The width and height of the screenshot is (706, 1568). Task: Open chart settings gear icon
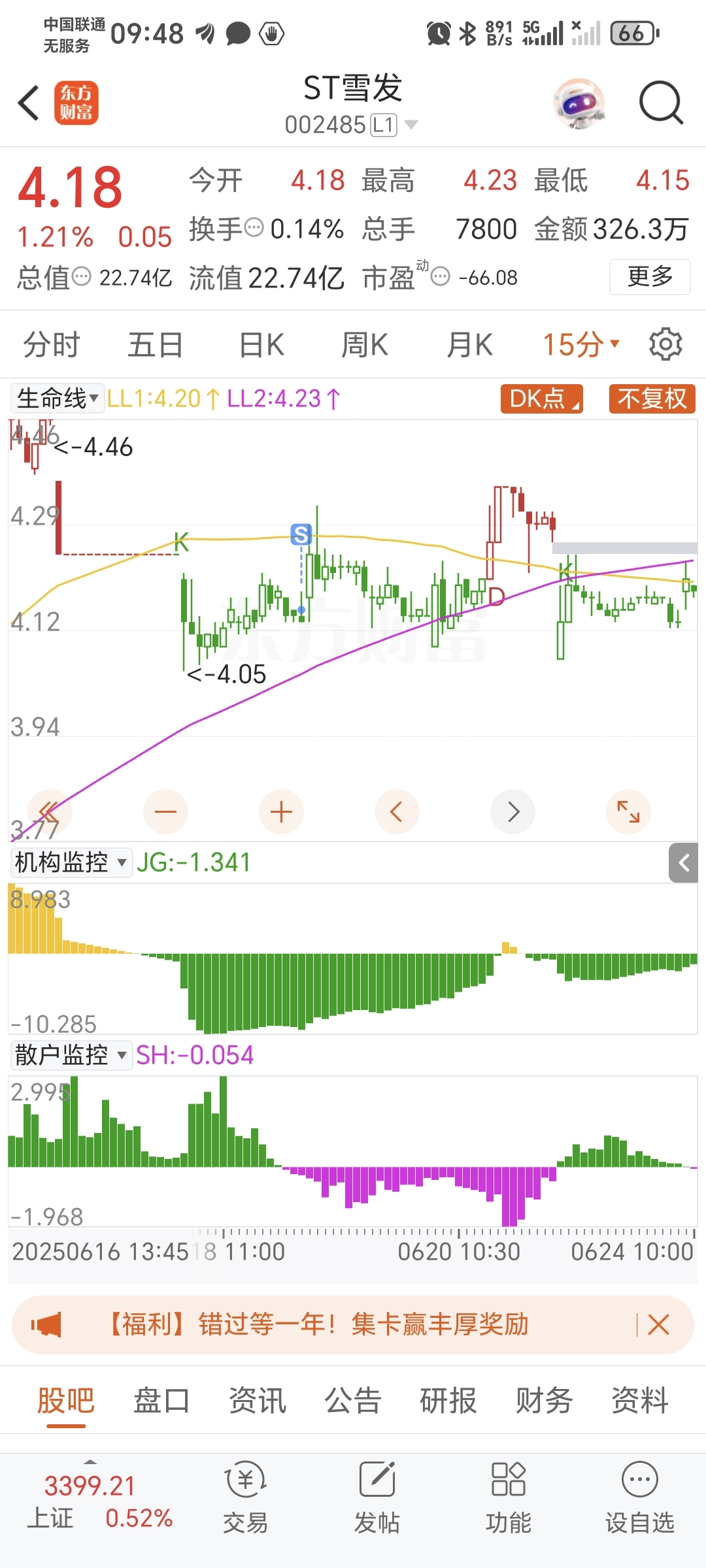(x=665, y=344)
